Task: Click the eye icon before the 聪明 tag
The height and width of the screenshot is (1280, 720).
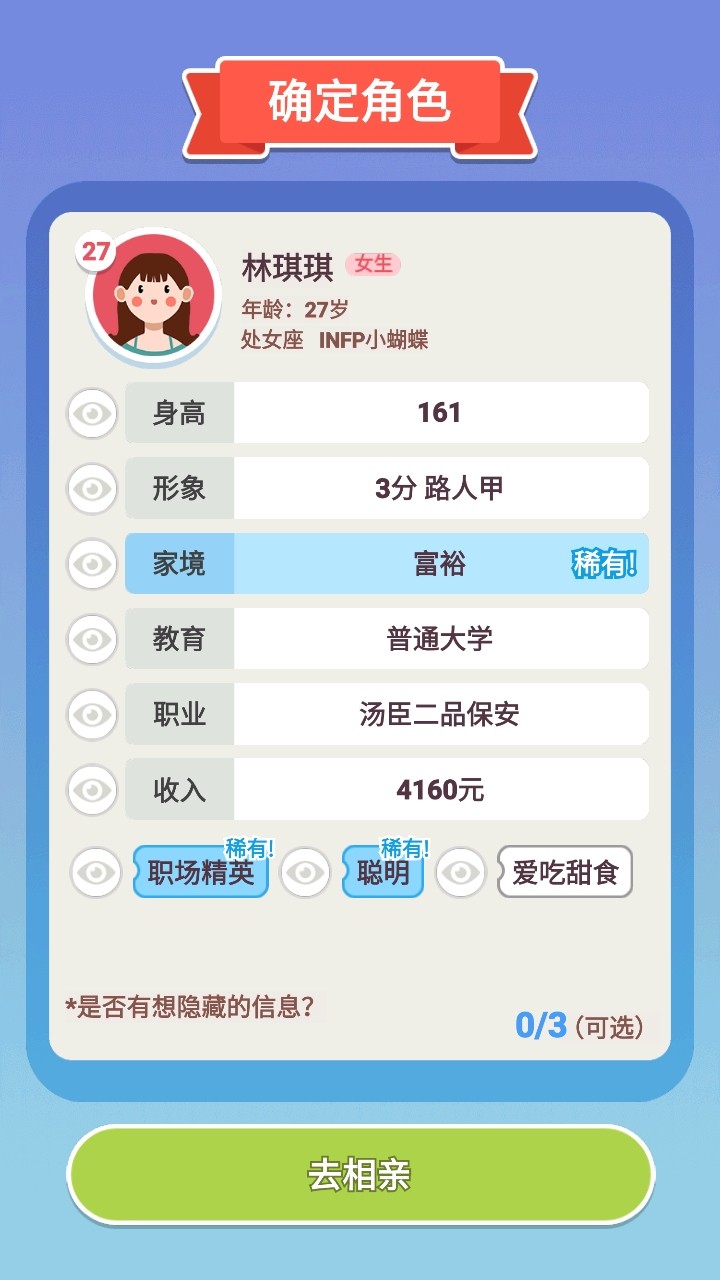Action: click(305, 872)
